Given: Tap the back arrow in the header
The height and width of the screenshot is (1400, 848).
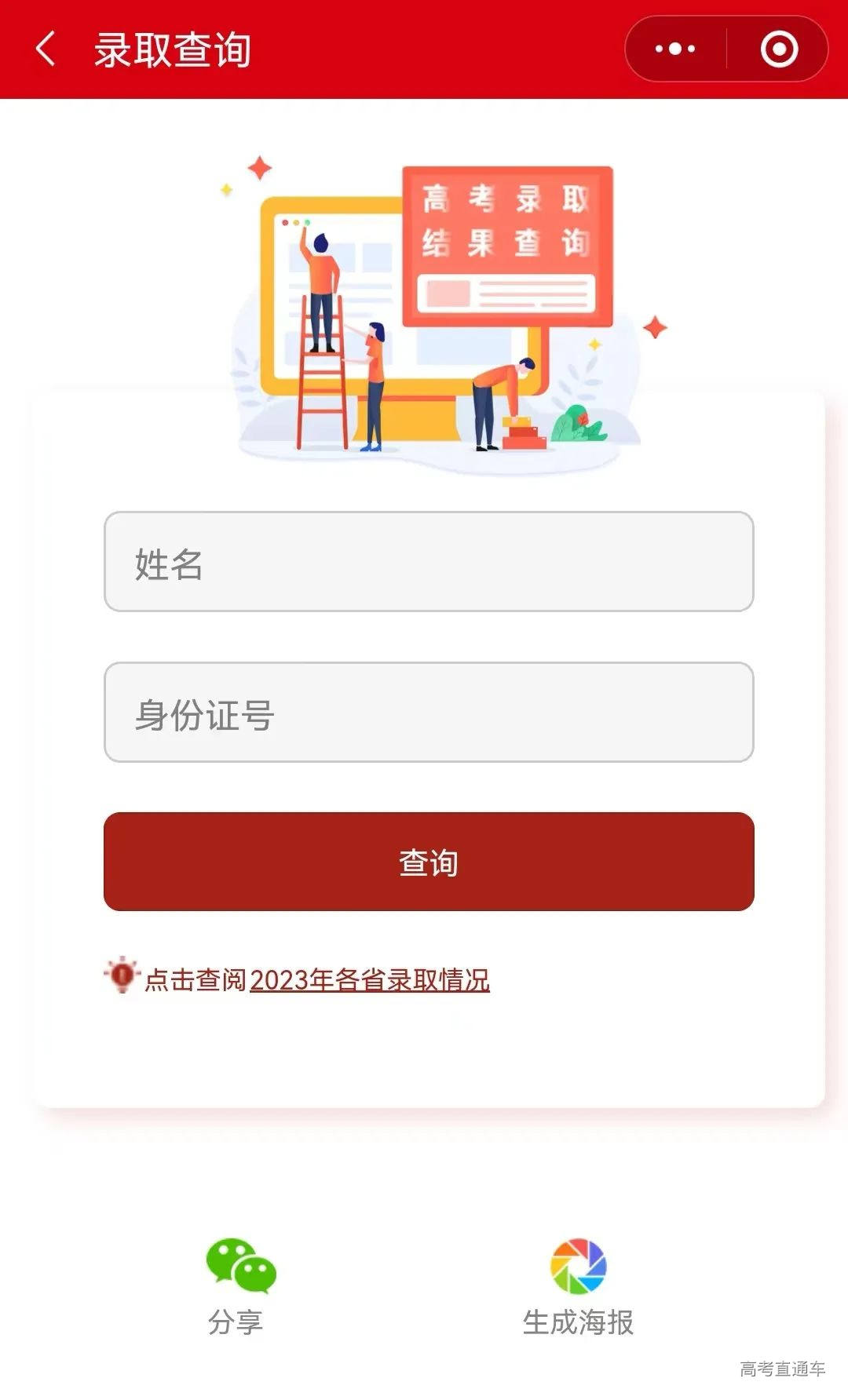Looking at the screenshot, I should pos(45,49).
